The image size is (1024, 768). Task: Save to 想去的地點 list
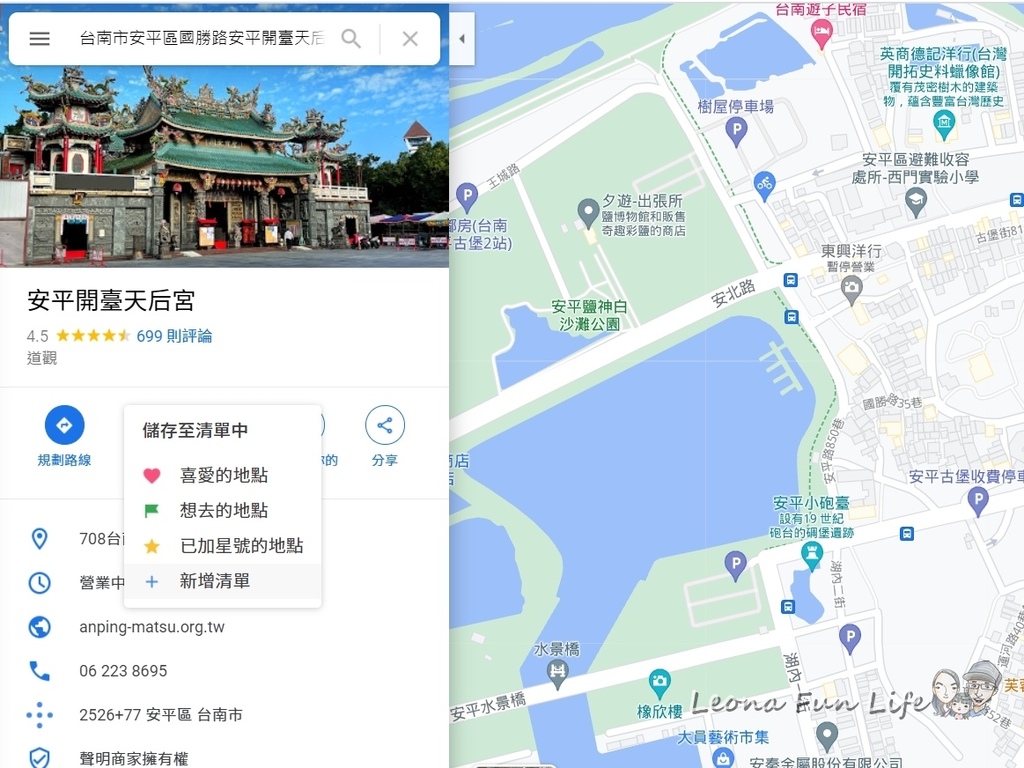222,511
